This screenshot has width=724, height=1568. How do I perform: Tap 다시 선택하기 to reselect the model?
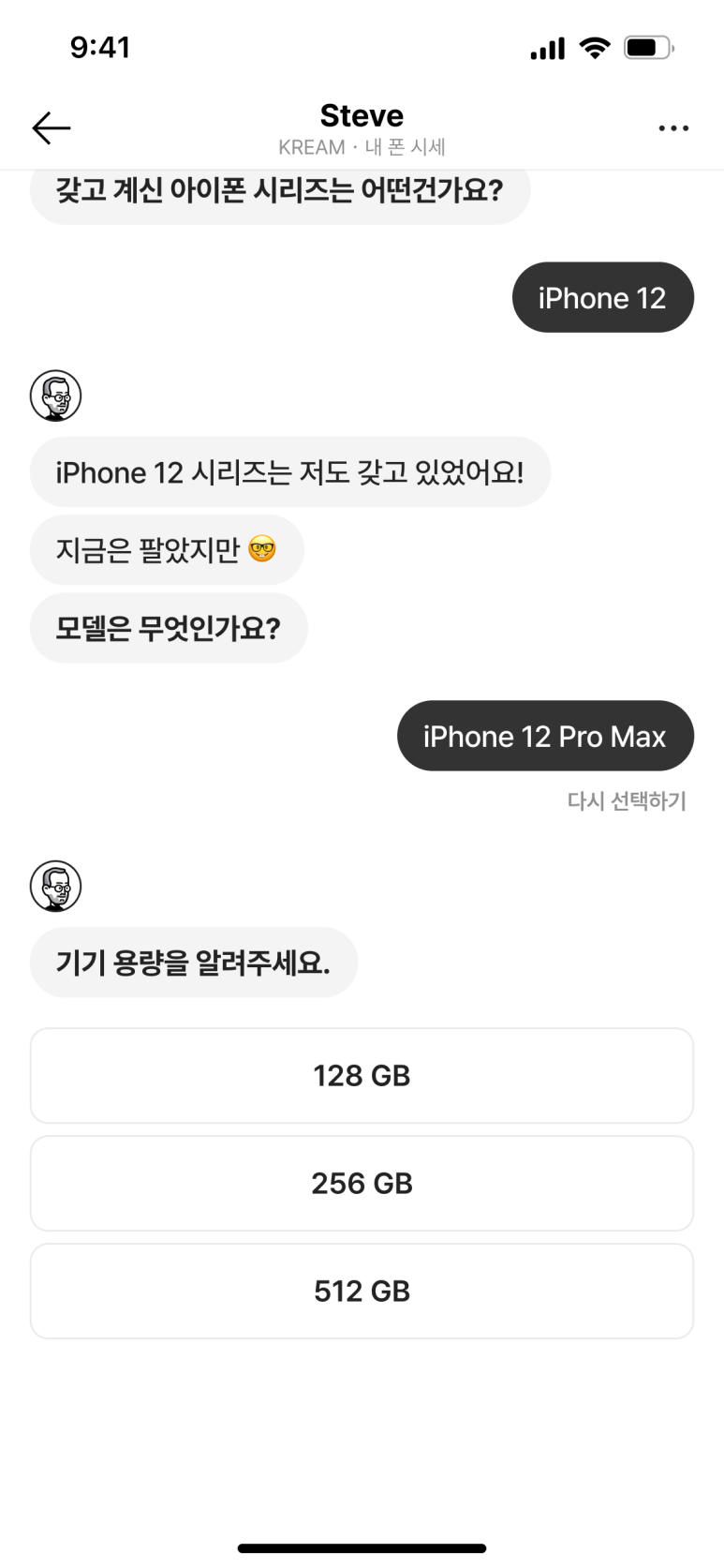pos(627,801)
